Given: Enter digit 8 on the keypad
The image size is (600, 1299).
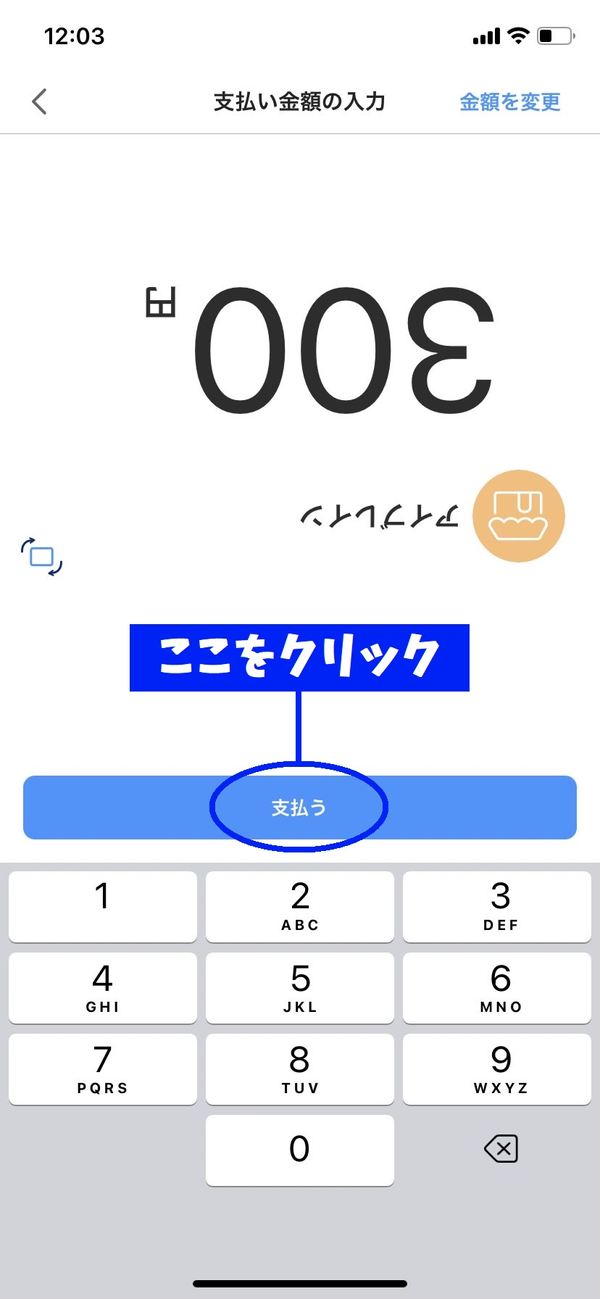Looking at the screenshot, I should (x=300, y=1069).
